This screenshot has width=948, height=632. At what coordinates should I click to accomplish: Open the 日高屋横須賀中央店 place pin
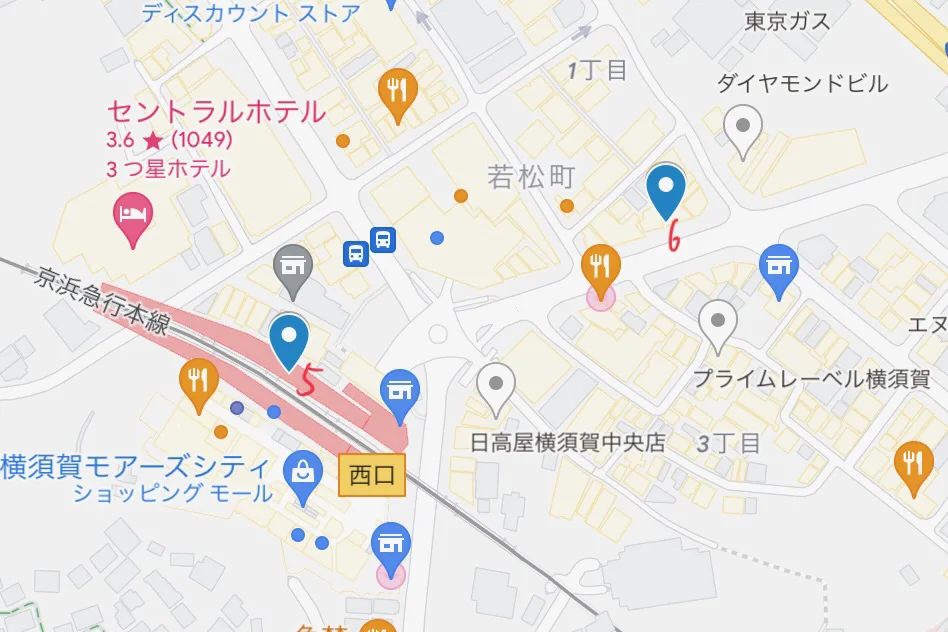pyautogui.click(x=495, y=386)
